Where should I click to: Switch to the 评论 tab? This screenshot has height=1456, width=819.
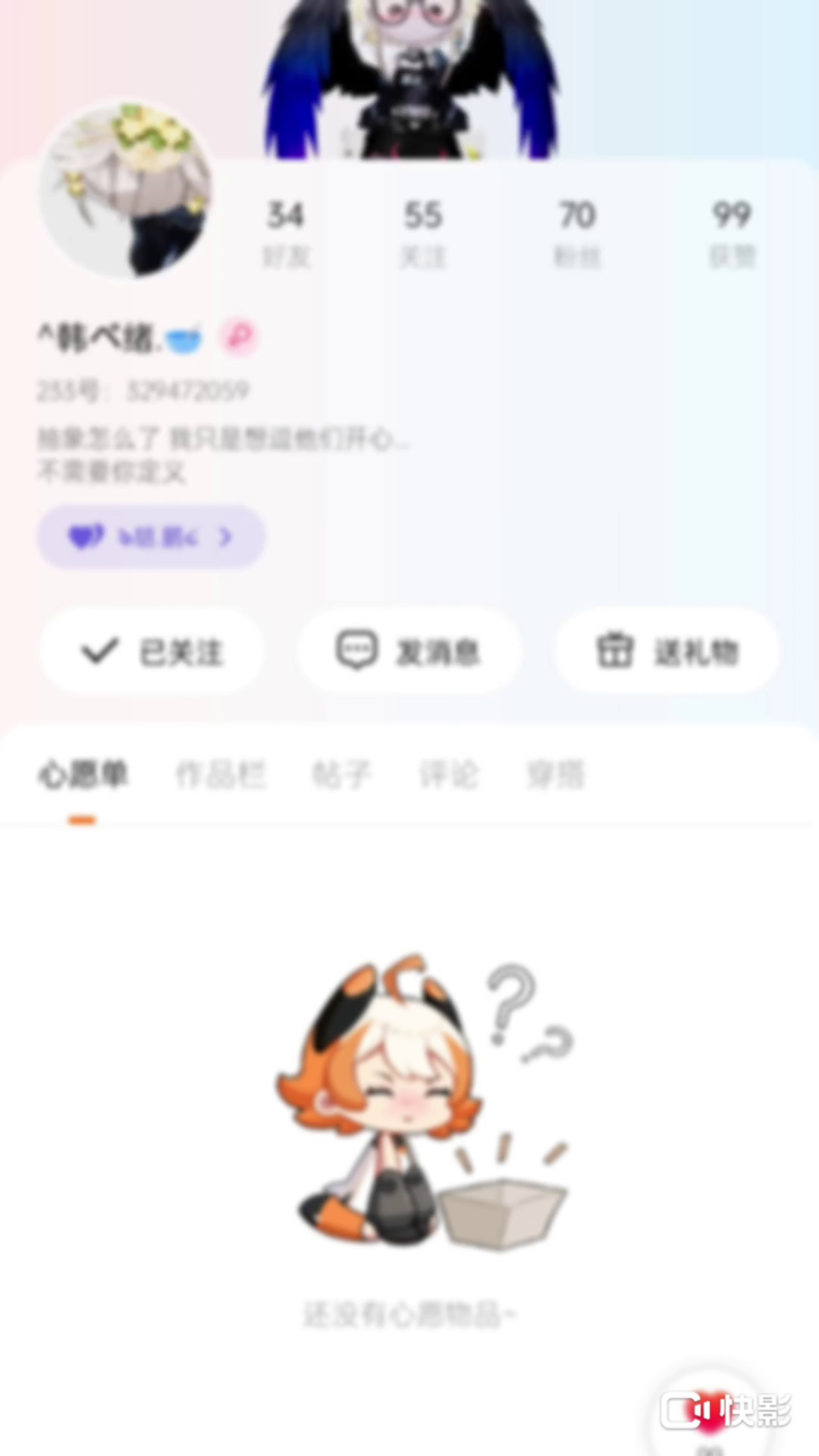(x=449, y=775)
